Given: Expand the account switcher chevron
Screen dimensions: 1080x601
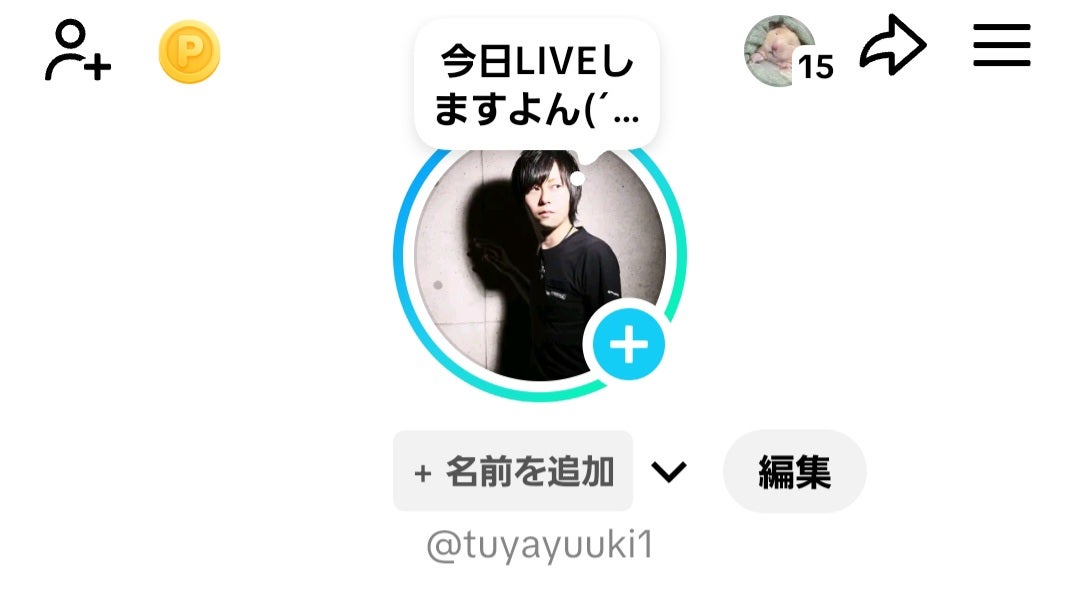Looking at the screenshot, I should tap(668, 471).
